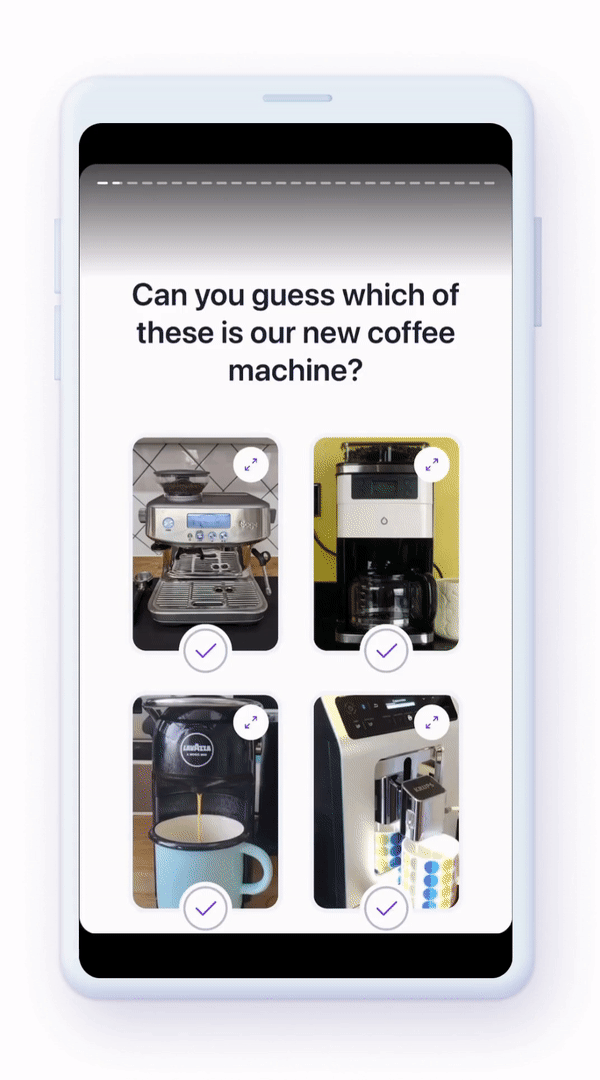The image size is (600, 1080).
Task: Expand the drip coffee maker photo
Action: tap(432, 464)
